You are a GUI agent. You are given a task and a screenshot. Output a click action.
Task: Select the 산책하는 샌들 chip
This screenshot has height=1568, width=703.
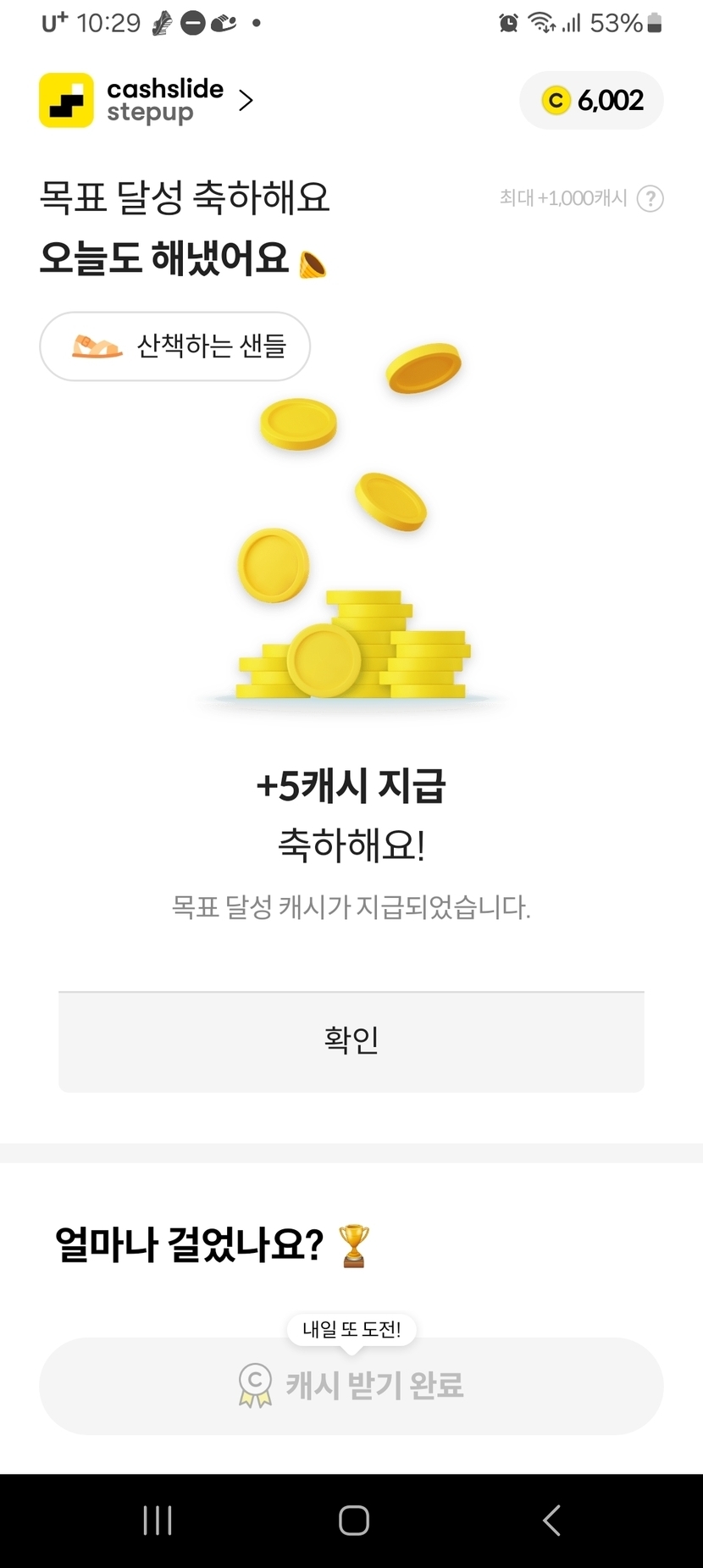click(x=175, y=346)
